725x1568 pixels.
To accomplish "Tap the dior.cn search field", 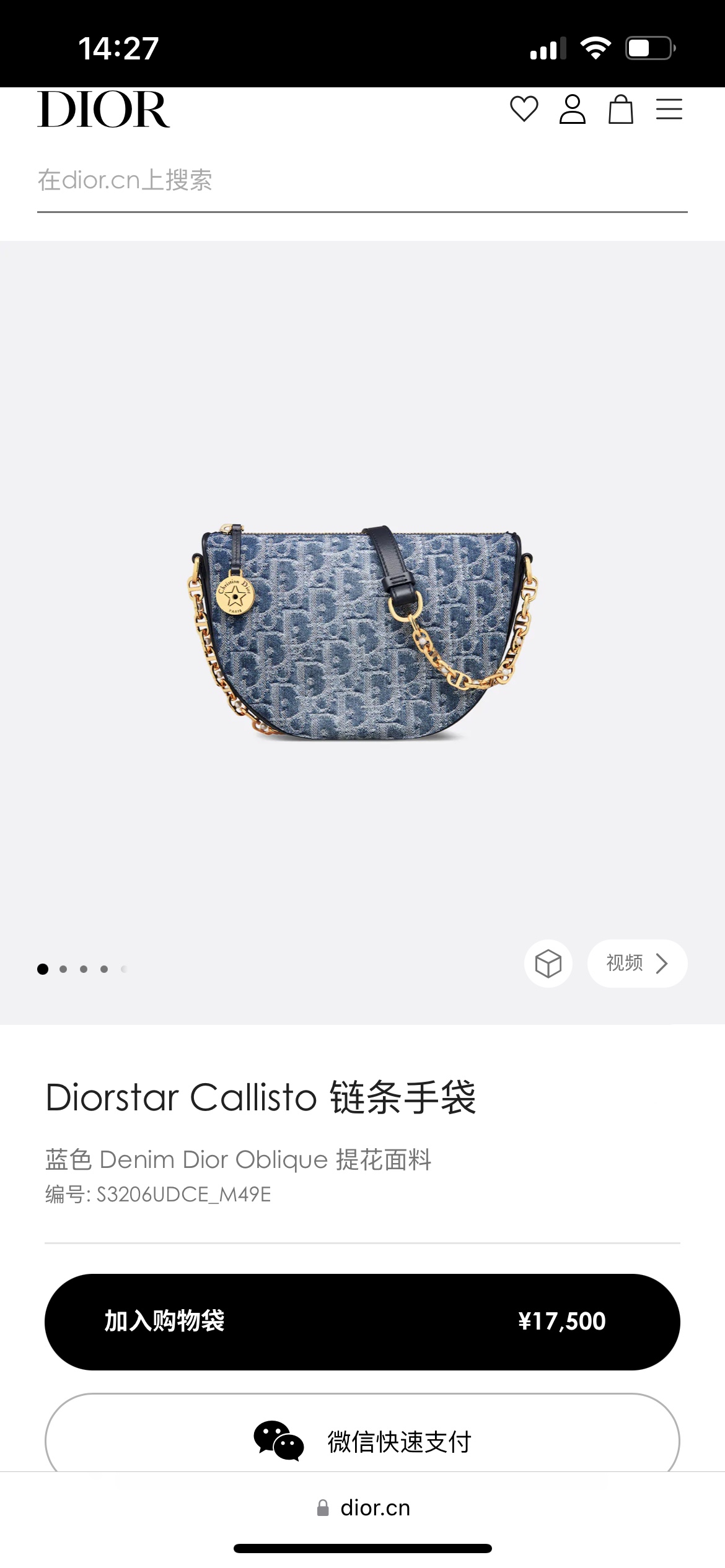I will (362, 181).
